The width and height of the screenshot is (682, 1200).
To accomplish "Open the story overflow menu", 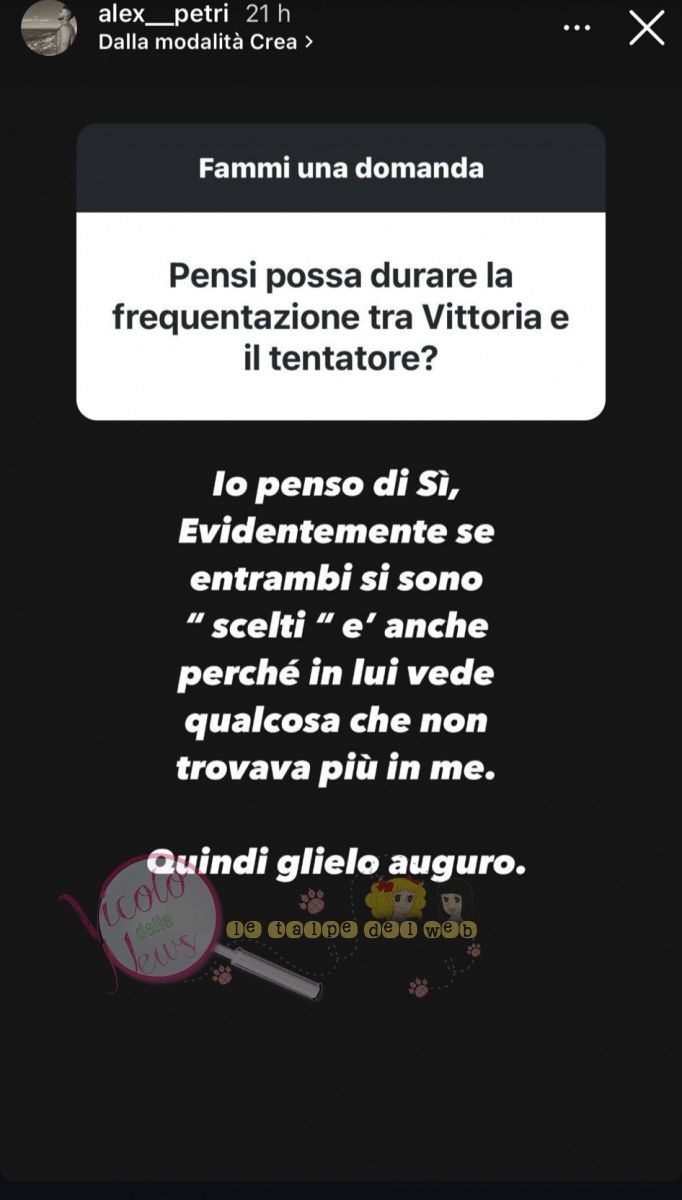I will pyautogui.click(x=577, y=28).
